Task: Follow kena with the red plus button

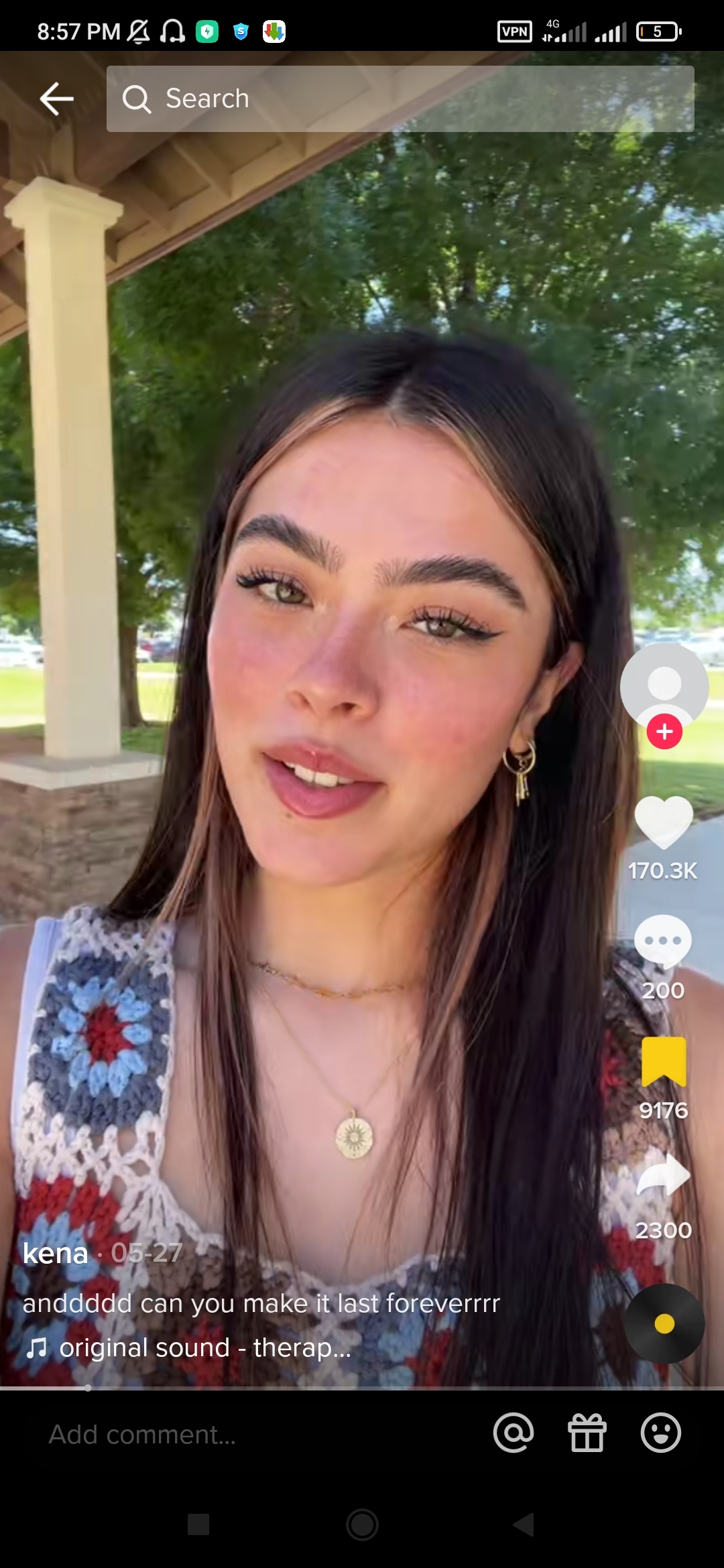Action: 664,731
